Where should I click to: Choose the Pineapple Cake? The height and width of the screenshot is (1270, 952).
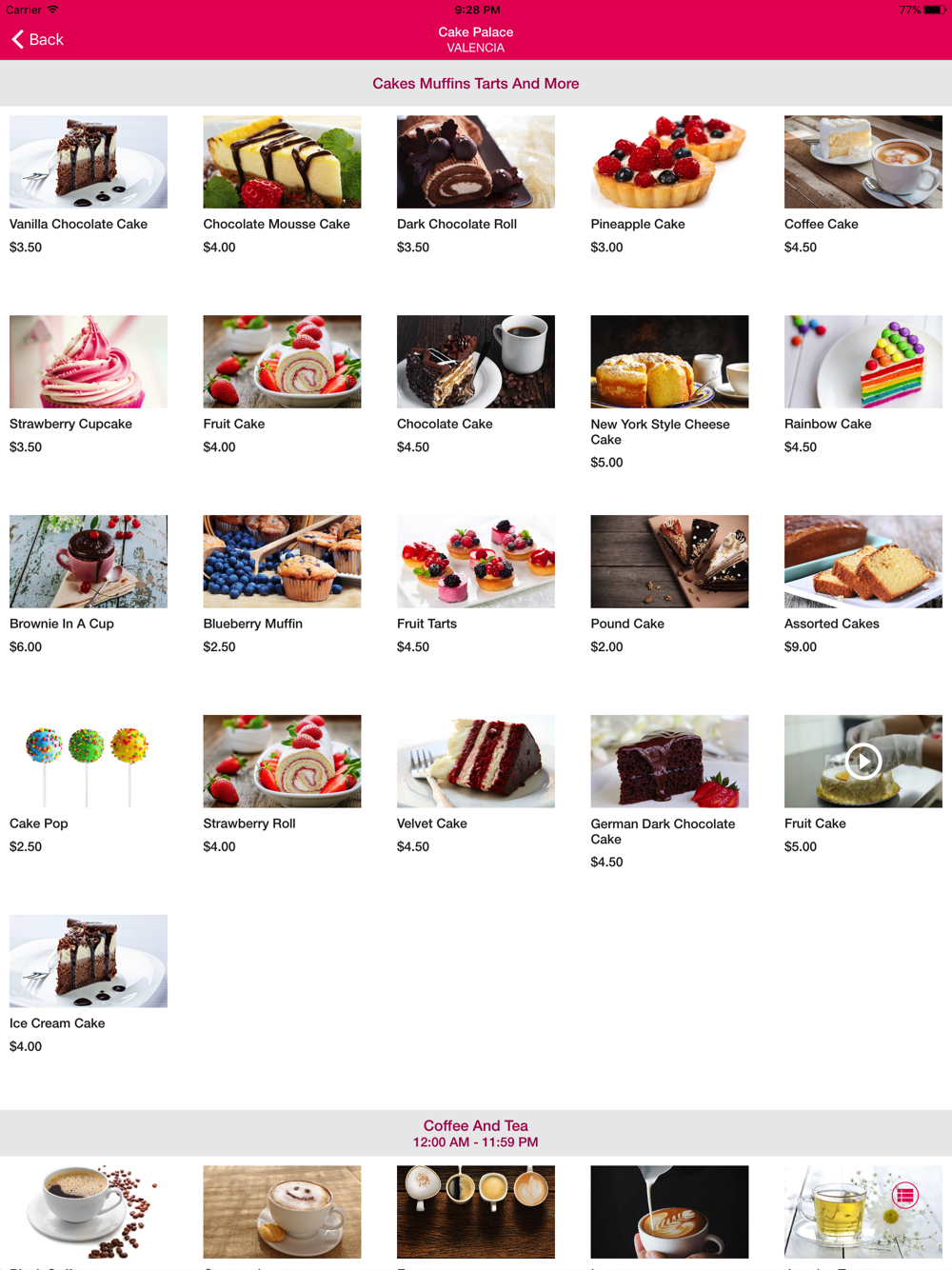click(669, 162)
